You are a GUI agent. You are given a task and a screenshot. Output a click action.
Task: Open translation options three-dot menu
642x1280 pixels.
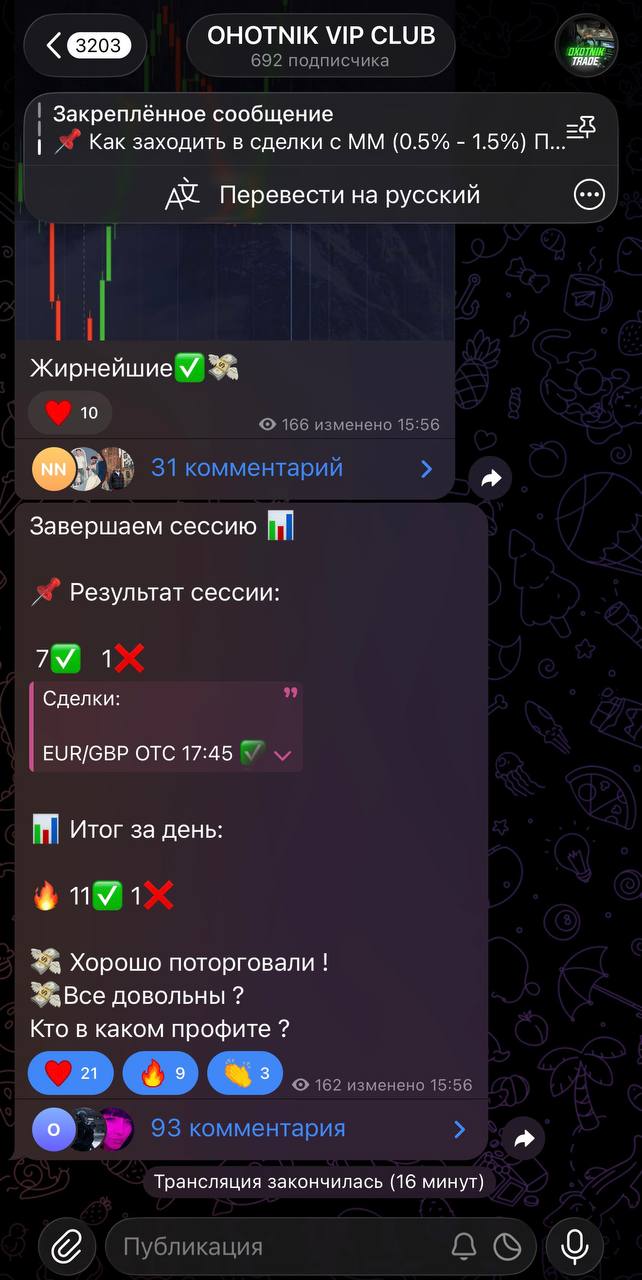click(x=589, y=194)
